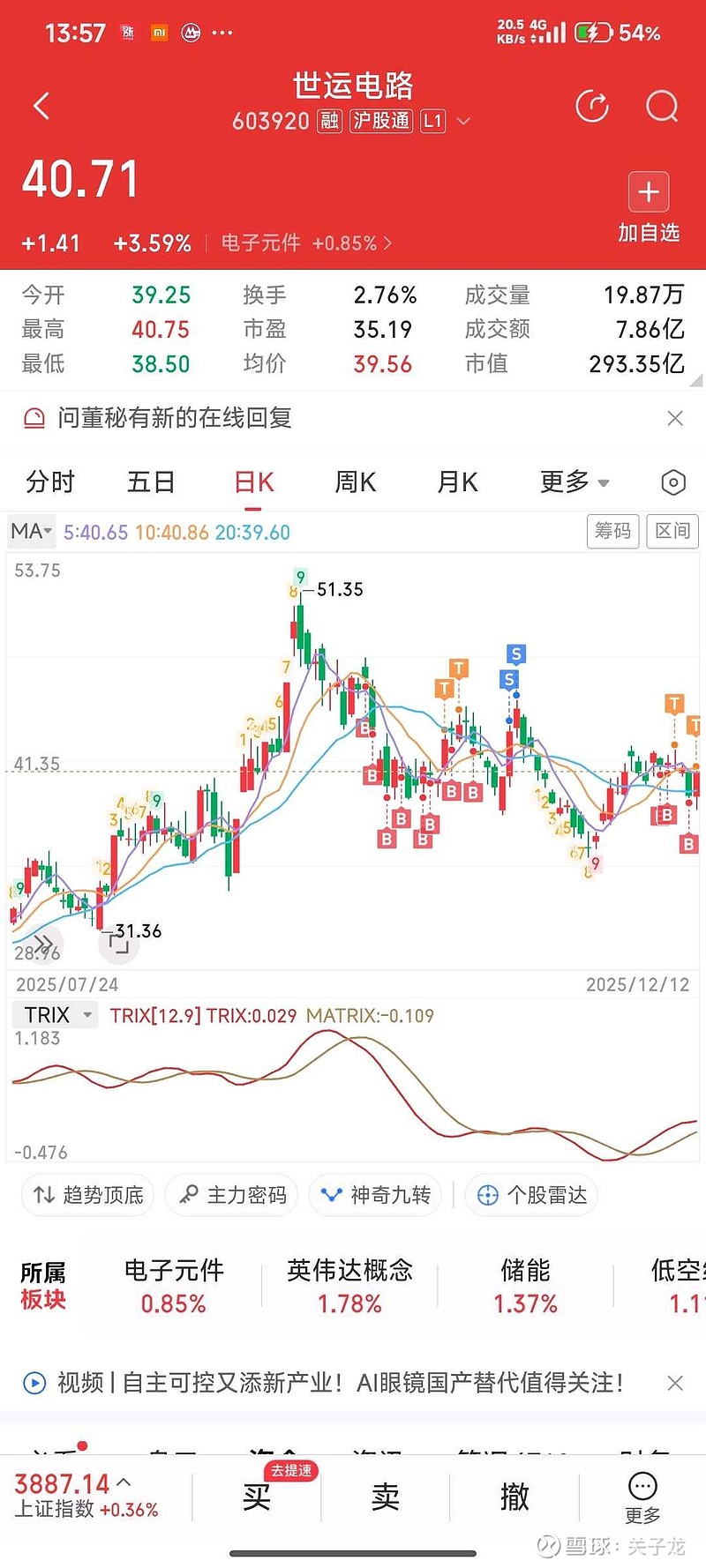Switch to the 周K weekly tab
Viewport: 706px width, 1568px height.
point(355,482)
